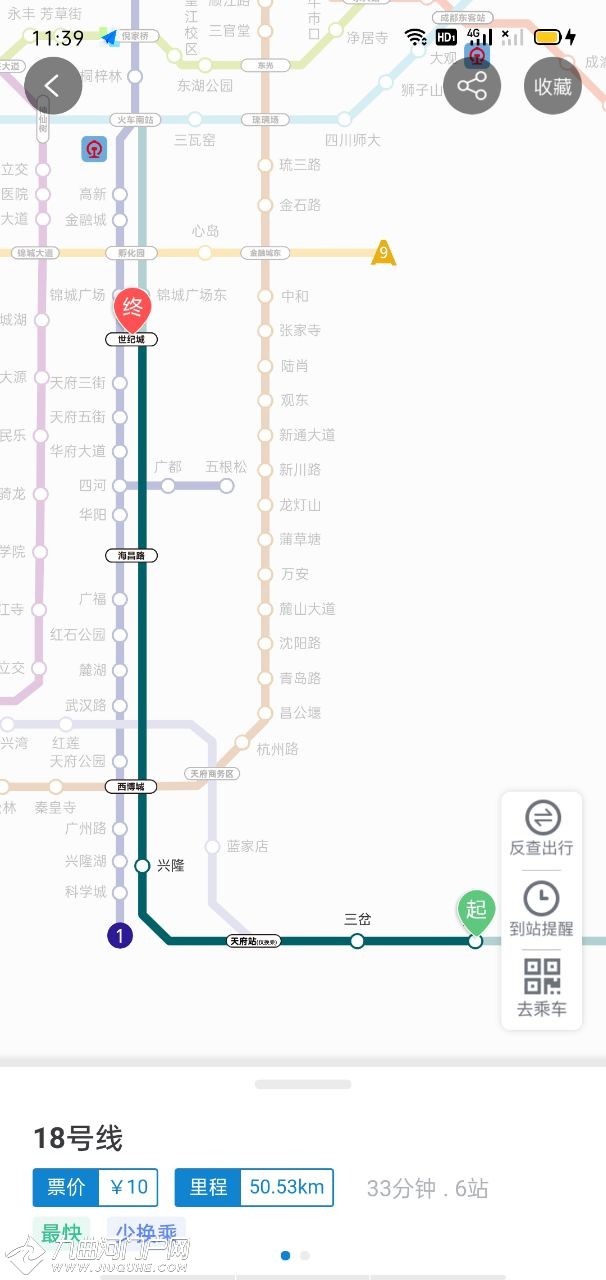Share this metro route
This screenshot has height=1280, width=606.
point(472,86)
